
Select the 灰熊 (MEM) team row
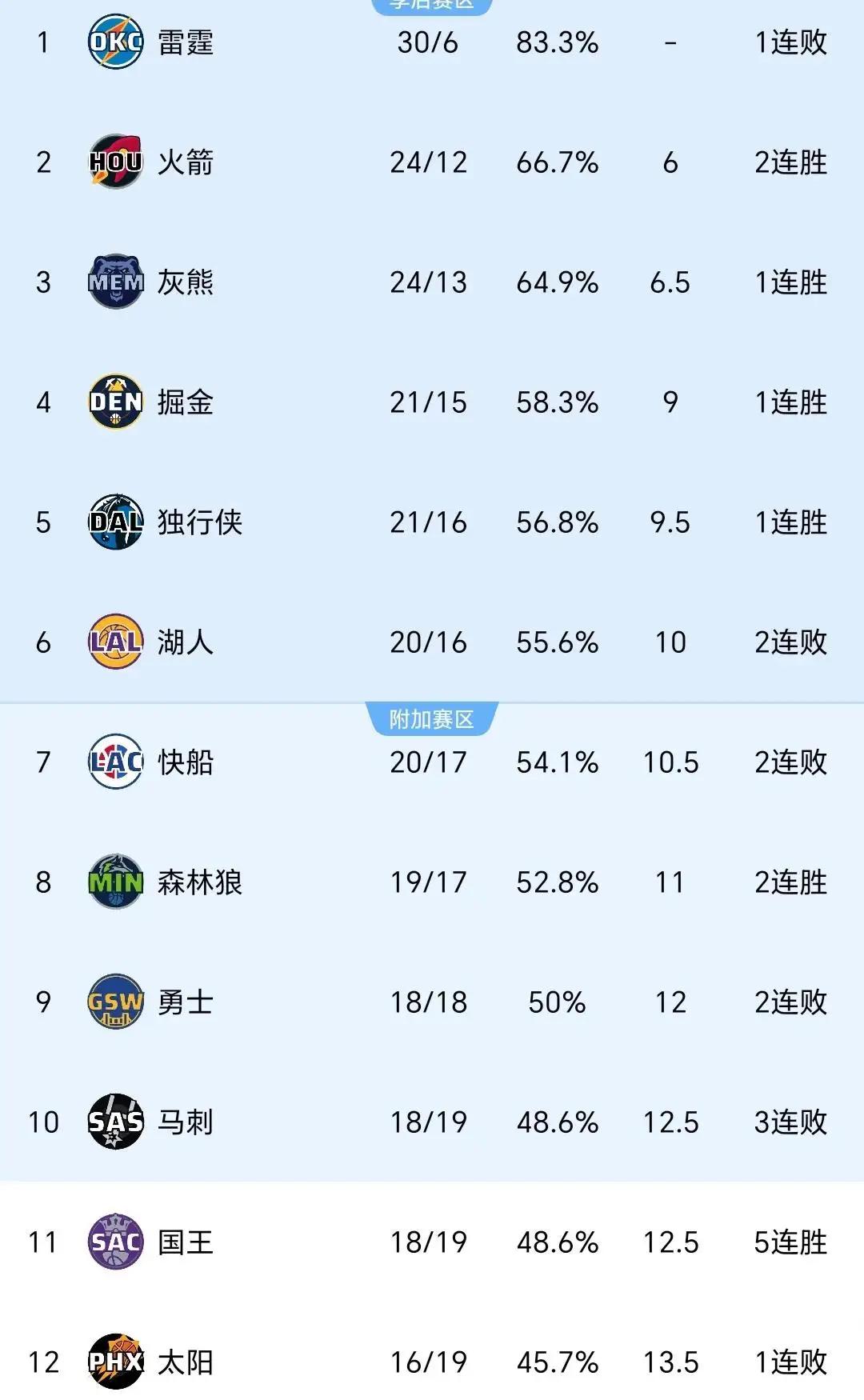tap(432, 282)
